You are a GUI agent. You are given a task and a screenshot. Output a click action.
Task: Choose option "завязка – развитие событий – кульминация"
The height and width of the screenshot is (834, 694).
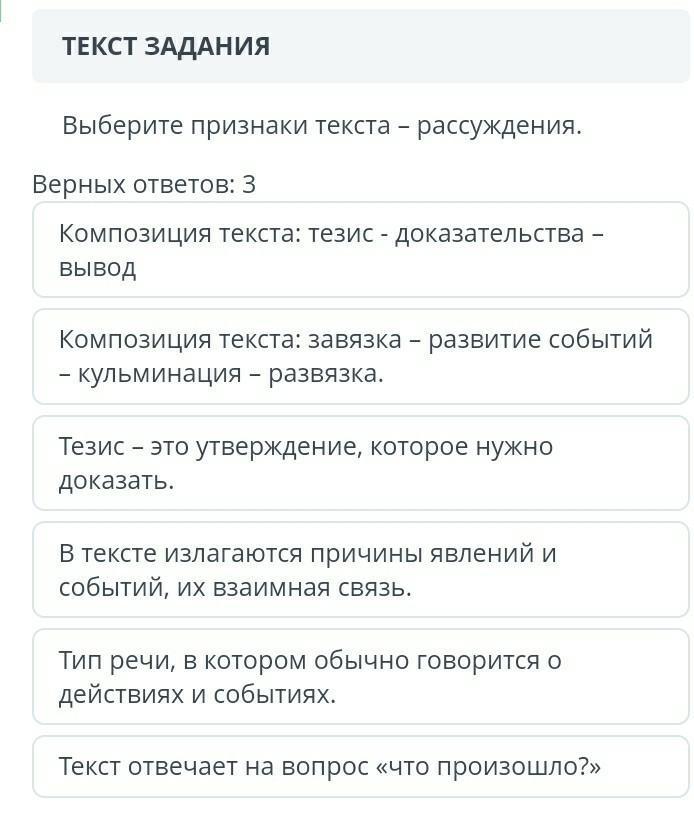pos(360,357)
